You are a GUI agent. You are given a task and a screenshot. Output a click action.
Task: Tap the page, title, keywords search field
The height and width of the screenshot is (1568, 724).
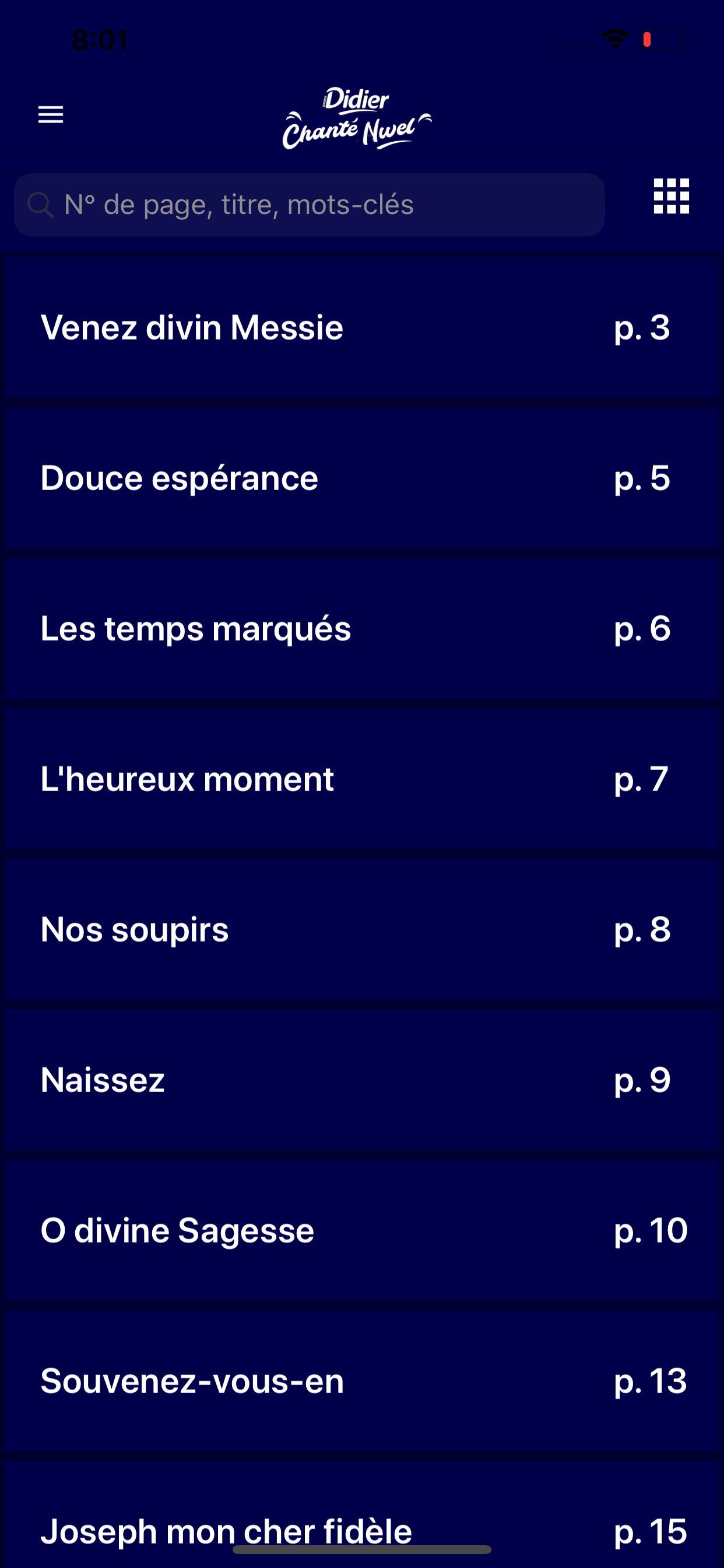click(310, 205)
